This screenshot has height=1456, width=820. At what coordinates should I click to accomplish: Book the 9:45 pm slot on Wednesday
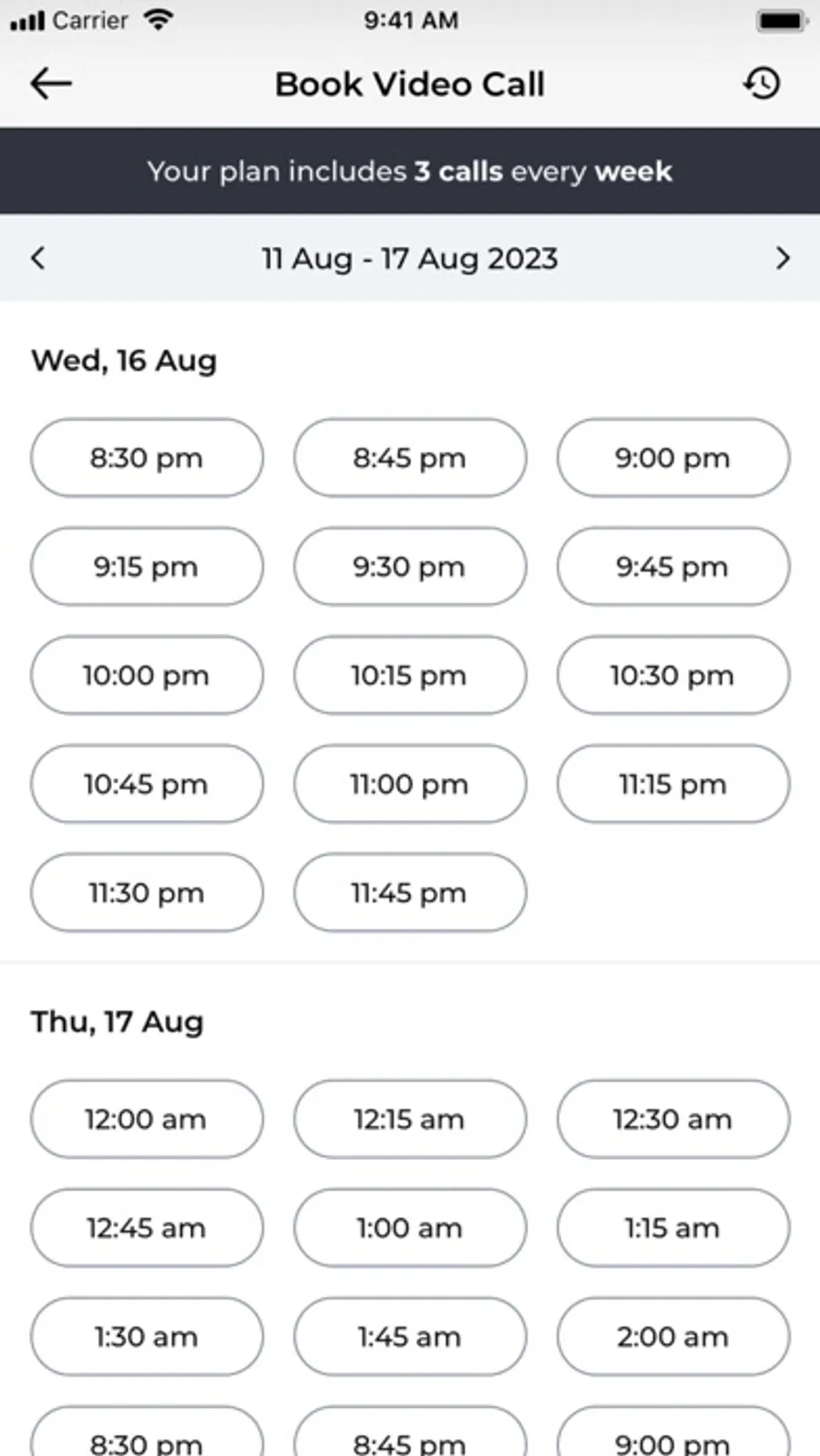(x=673, y=566)
